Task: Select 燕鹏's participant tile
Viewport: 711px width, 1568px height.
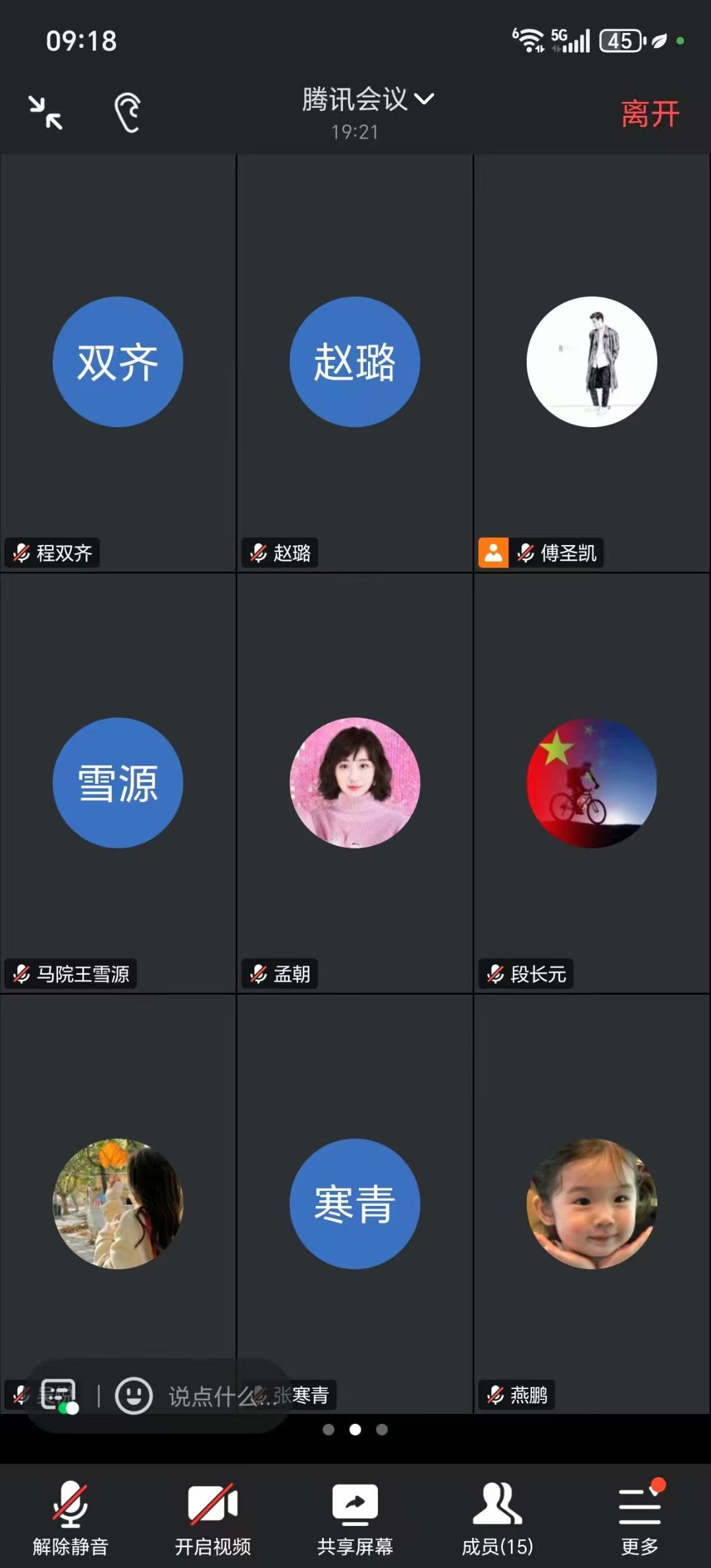Action: [592, 1204]
